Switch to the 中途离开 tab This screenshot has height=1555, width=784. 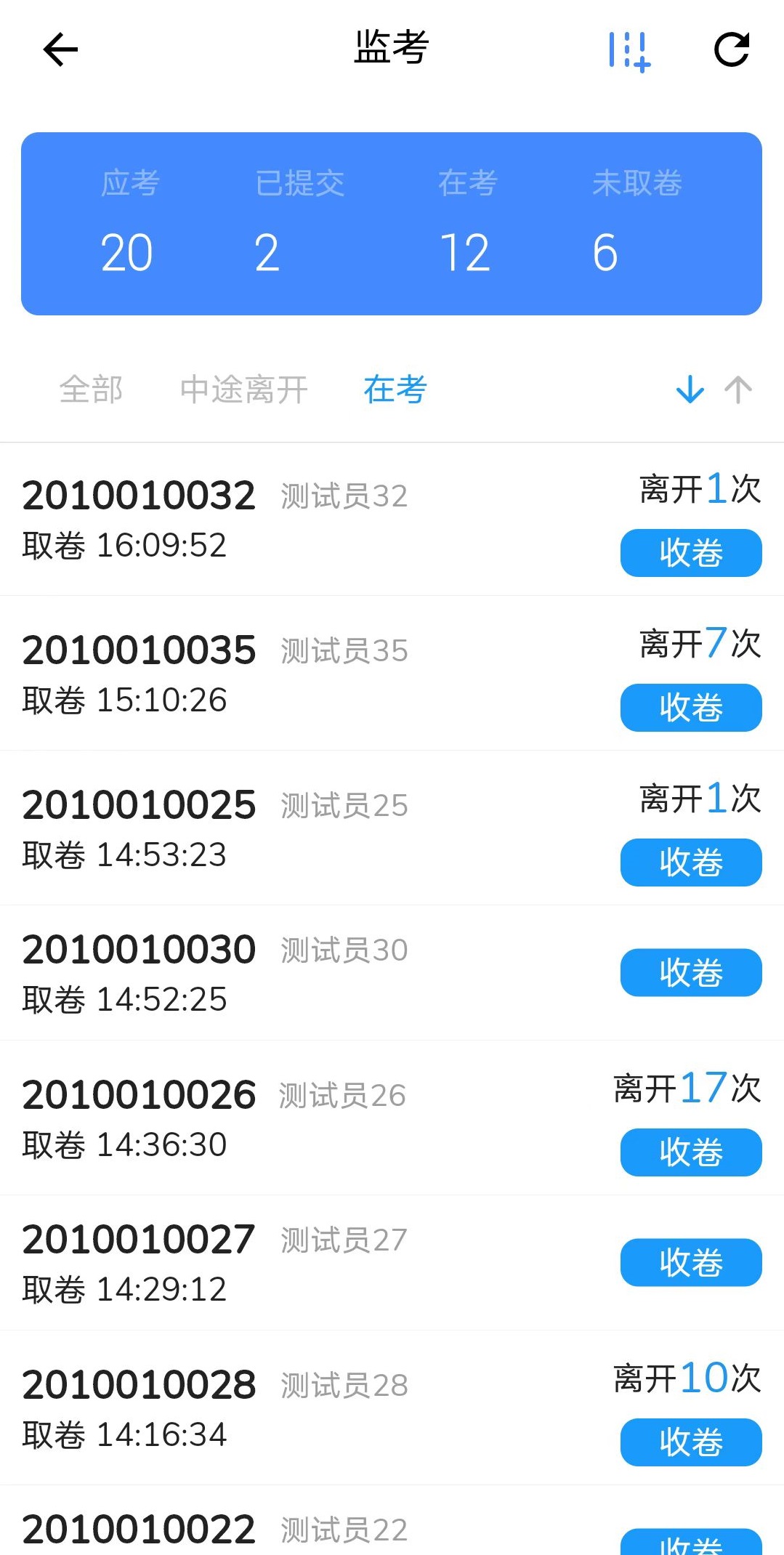point(244,389)
